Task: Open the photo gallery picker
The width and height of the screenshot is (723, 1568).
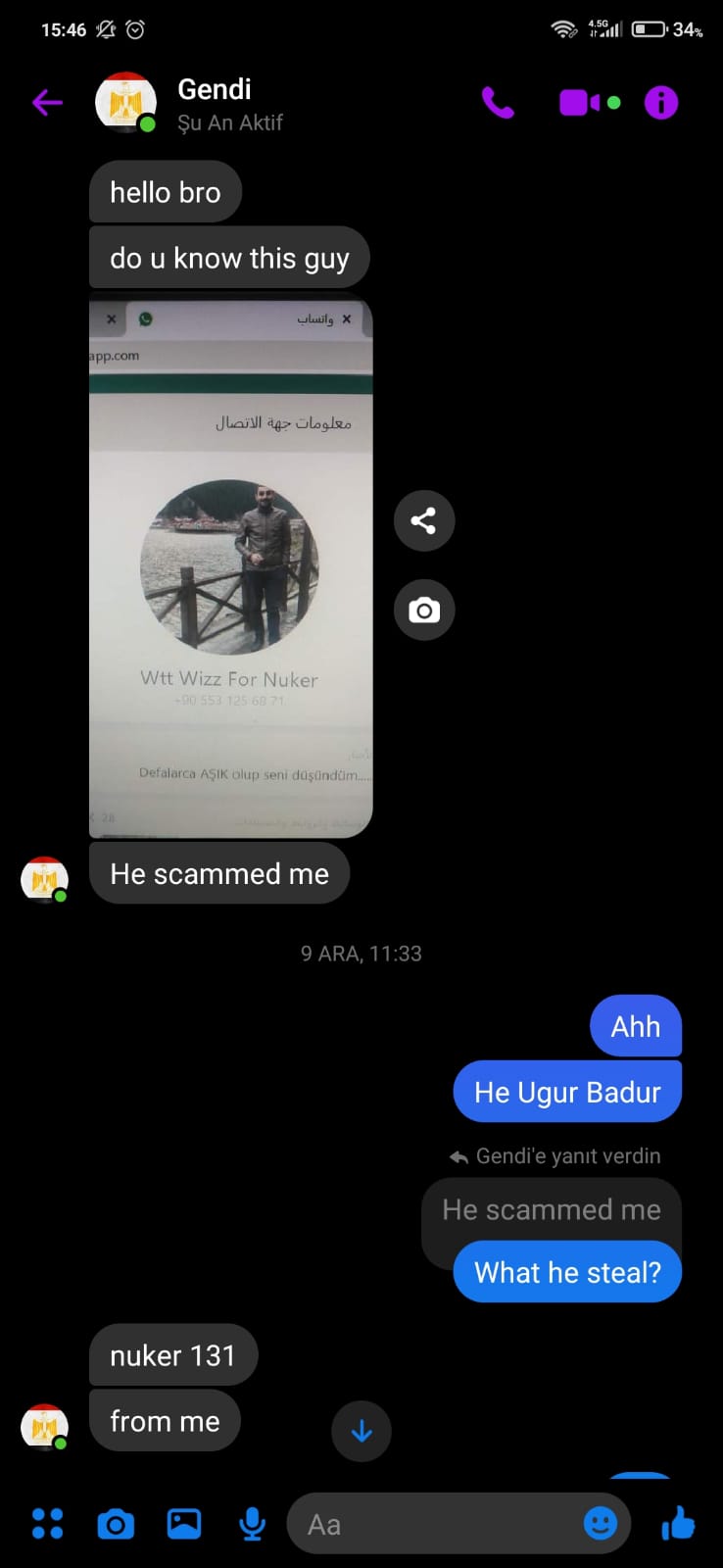Action: [184, 1524]
